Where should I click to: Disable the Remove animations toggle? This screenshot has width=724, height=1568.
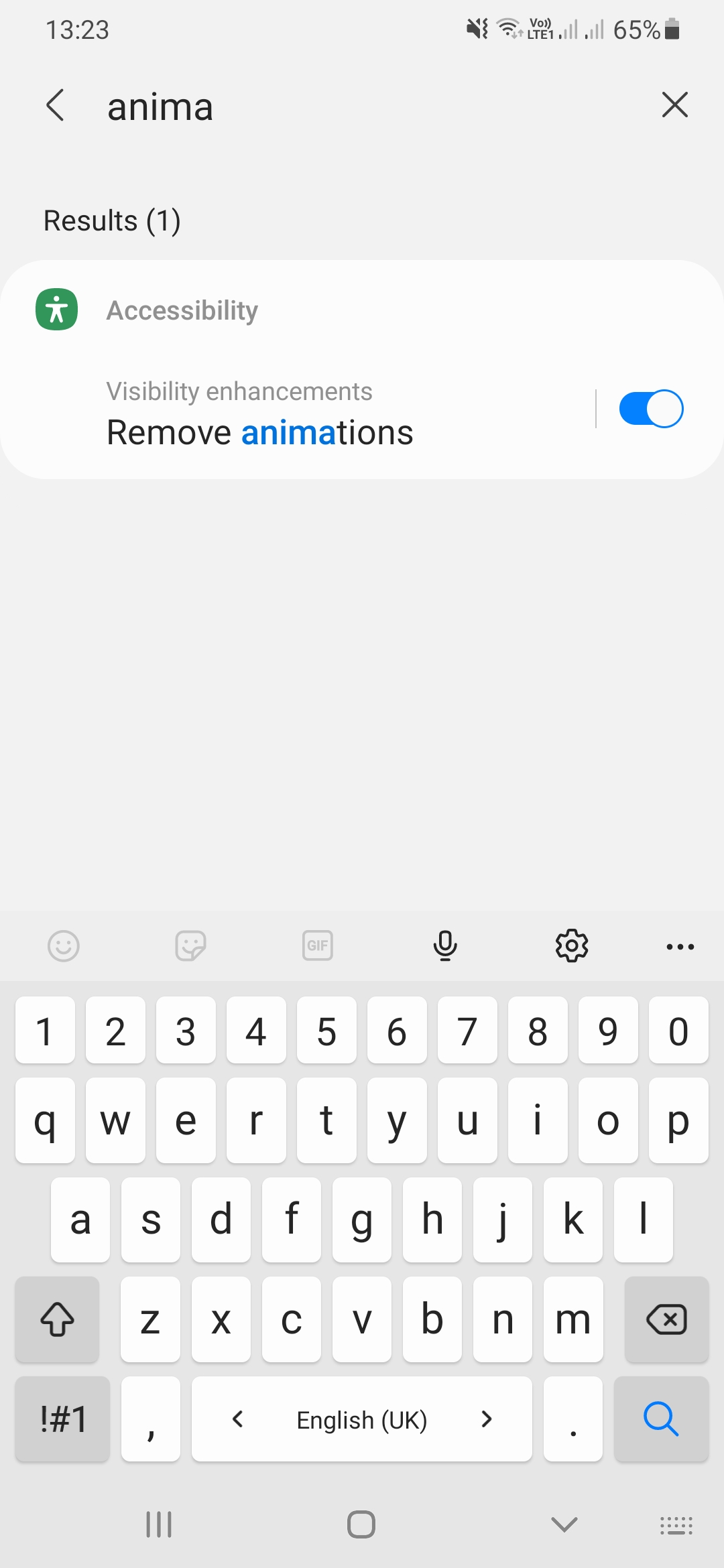(x=650, y=408)
